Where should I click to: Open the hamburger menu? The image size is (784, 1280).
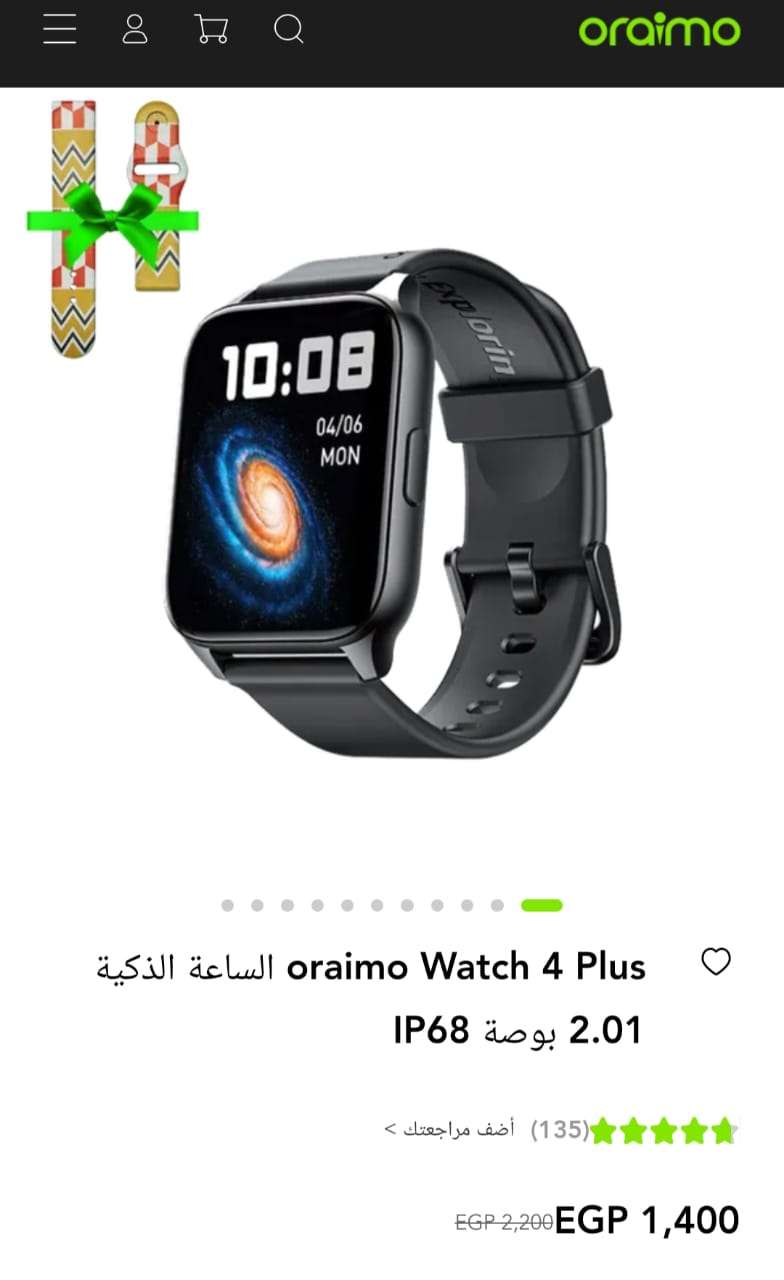[60, 29]
